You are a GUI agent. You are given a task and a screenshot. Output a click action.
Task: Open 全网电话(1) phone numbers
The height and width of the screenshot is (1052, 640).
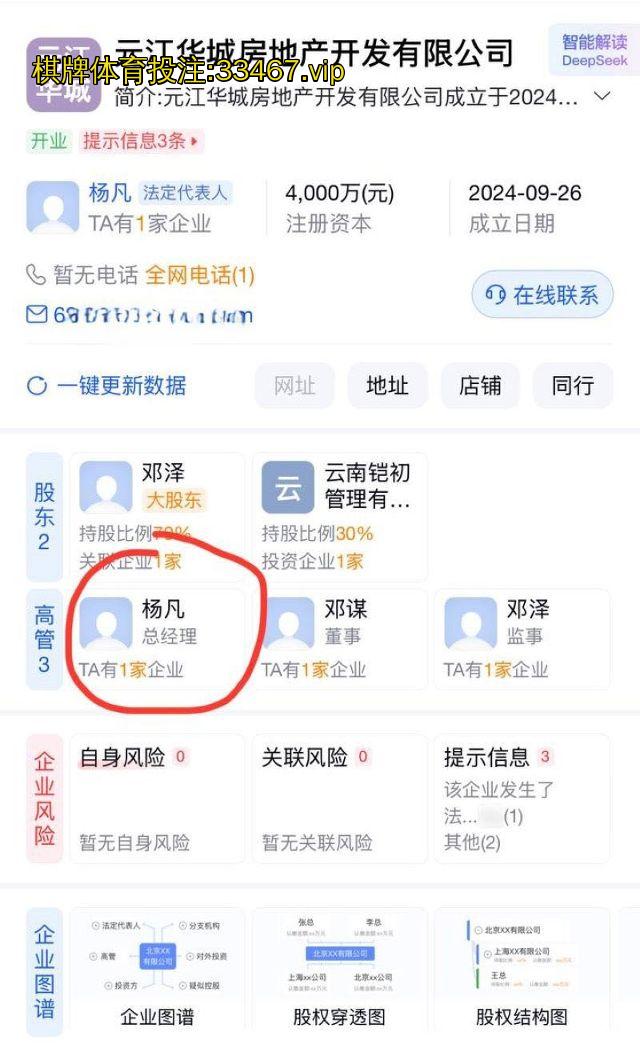coord(200,274)
